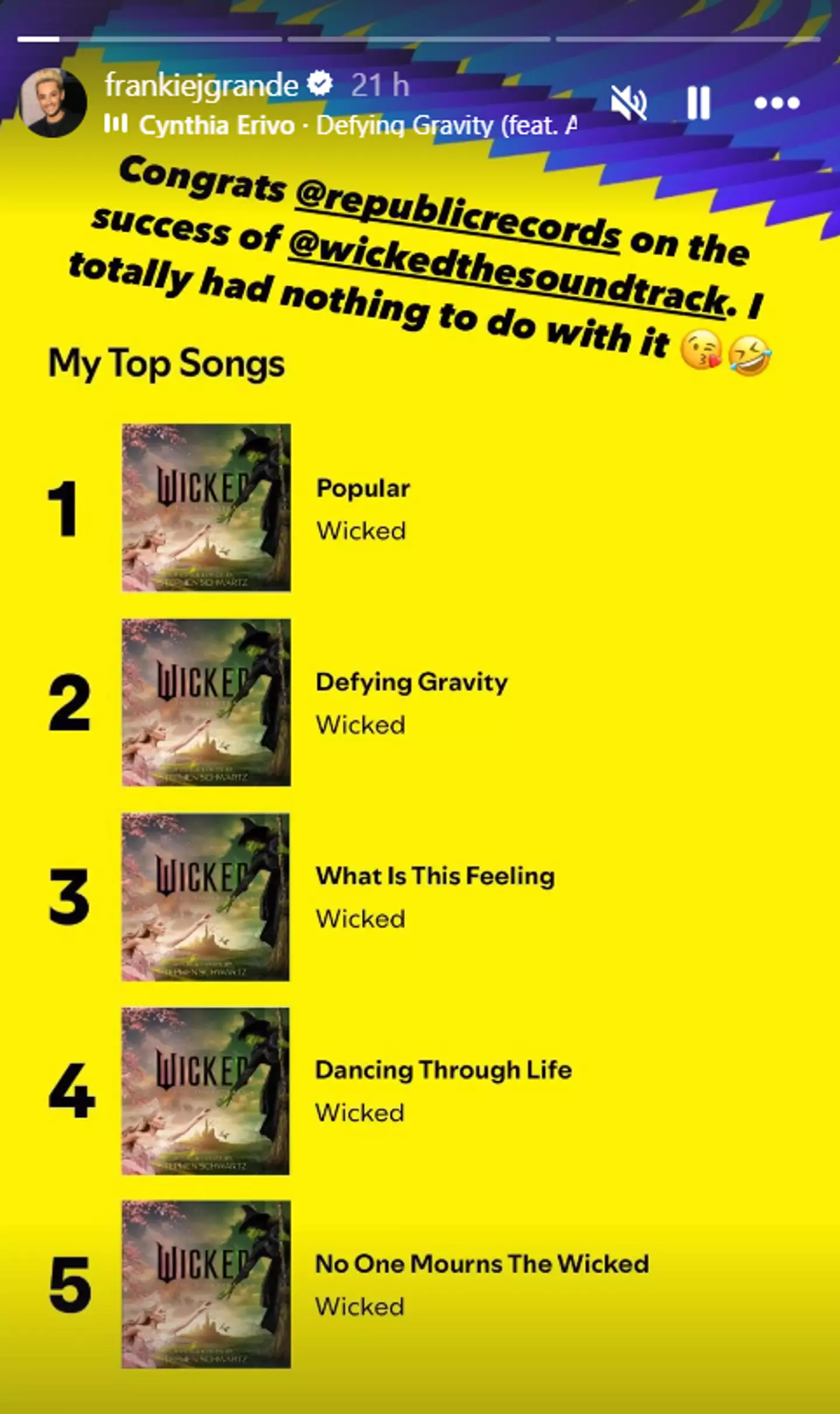Tap the frankiejgrande username
Image resolution: width=840 pixels, height=1414 pixels.
[201, 85]
